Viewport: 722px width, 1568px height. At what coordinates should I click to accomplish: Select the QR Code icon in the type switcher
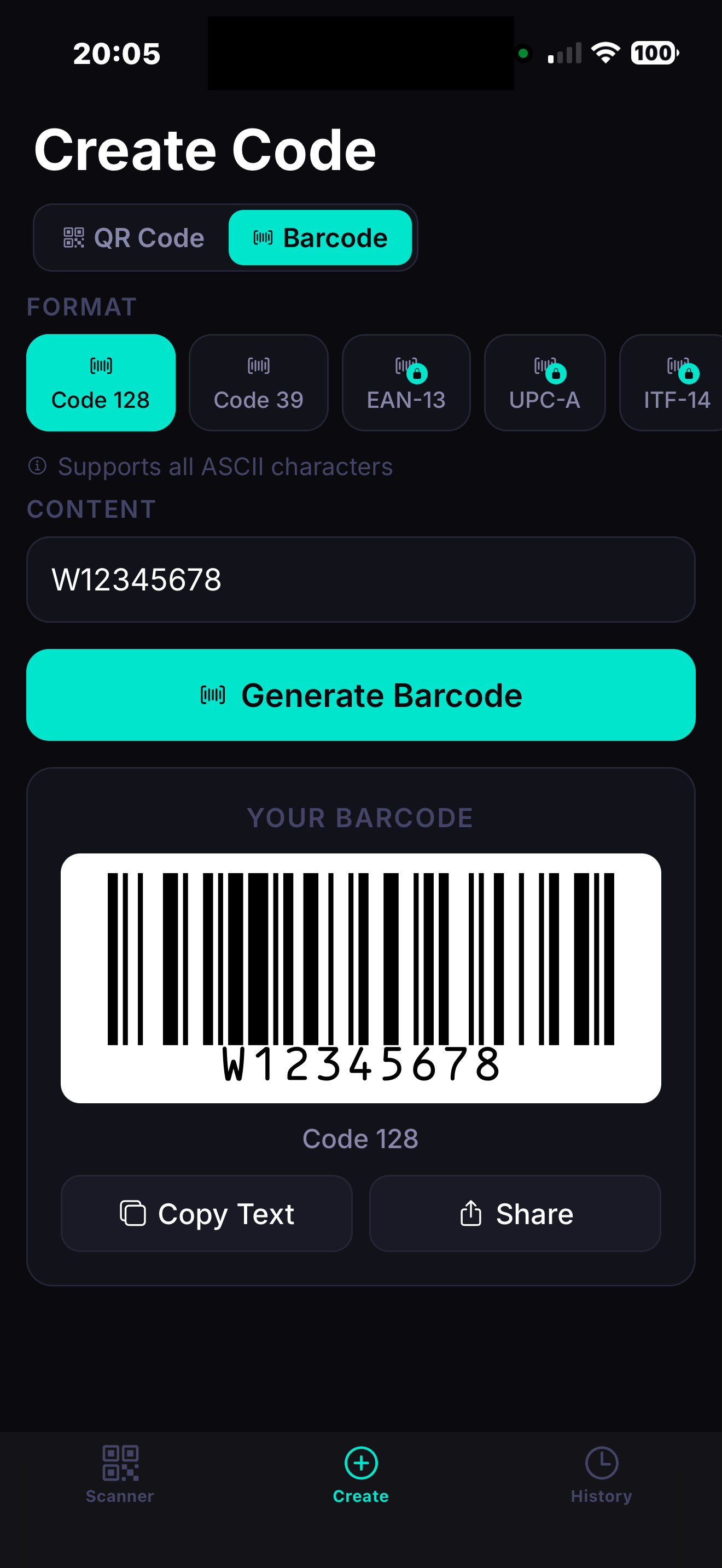[x=74, y=238]
